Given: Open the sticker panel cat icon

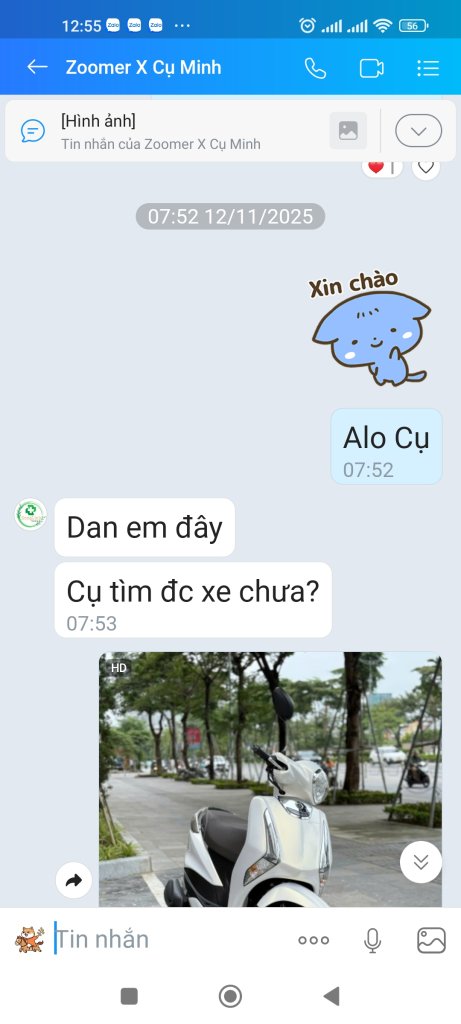Looking at the screenshot, I should tap(30, 940).
